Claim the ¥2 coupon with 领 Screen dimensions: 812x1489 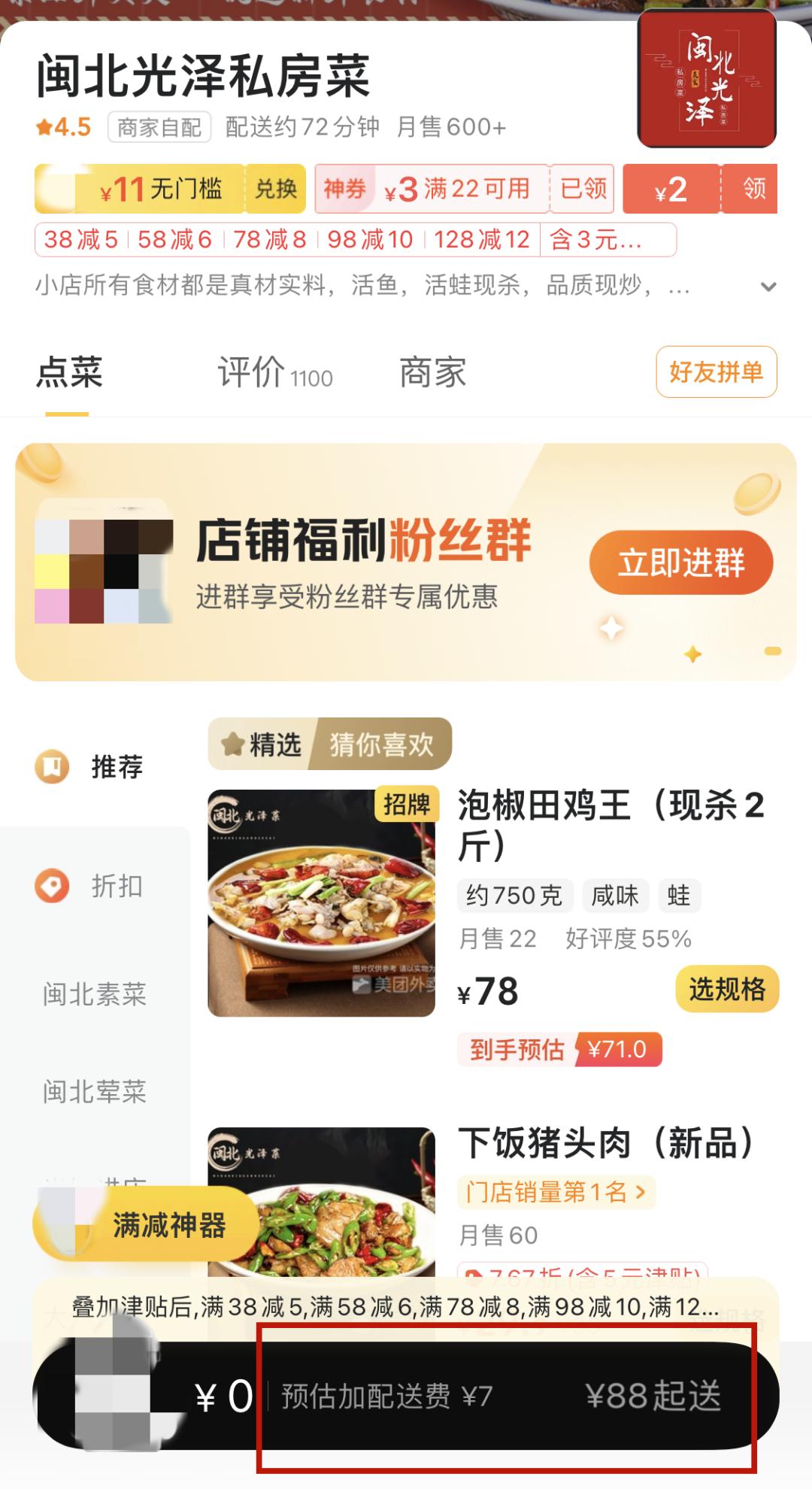tap(753, 189)
